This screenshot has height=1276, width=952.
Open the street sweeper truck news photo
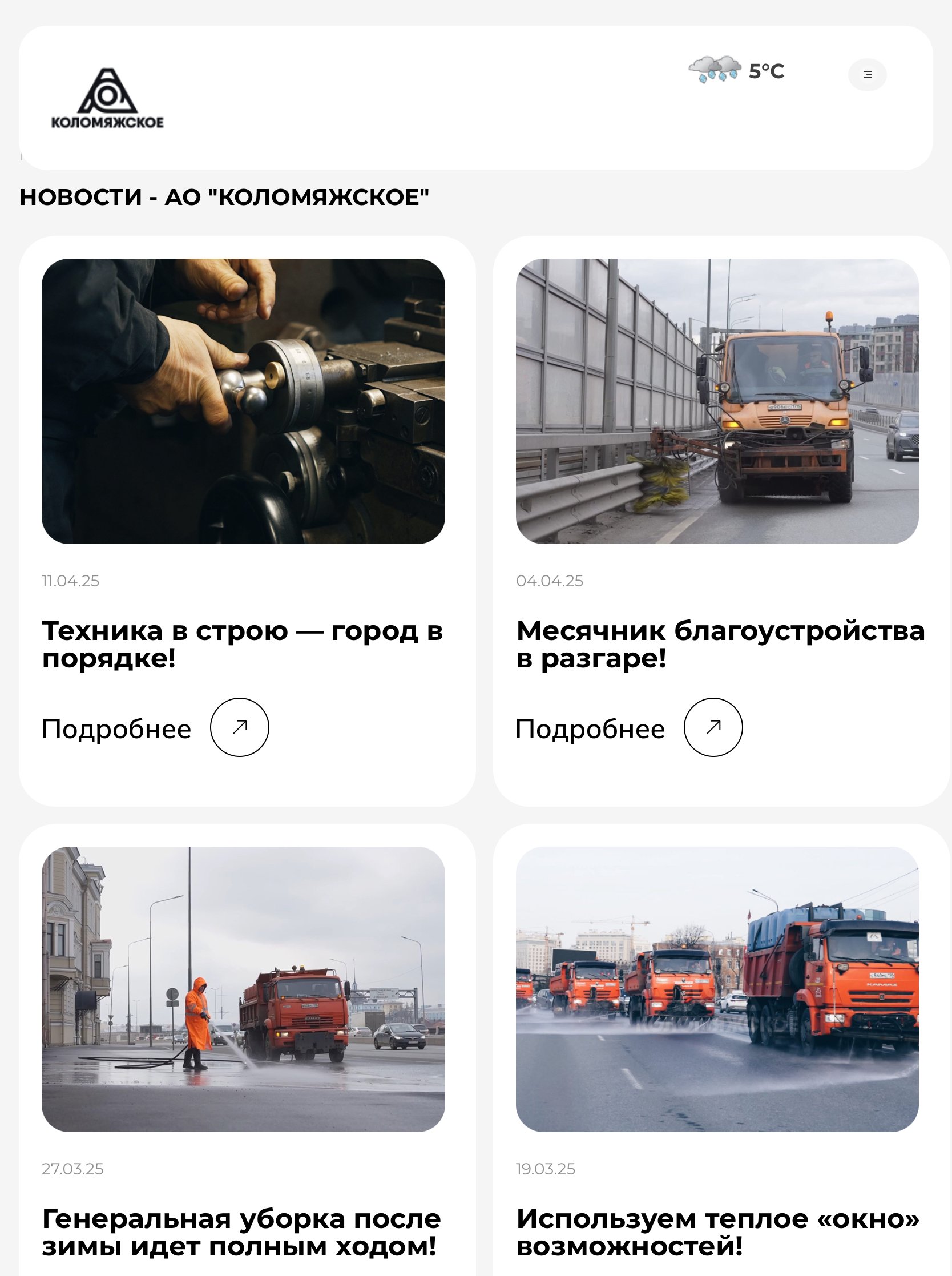717,401
